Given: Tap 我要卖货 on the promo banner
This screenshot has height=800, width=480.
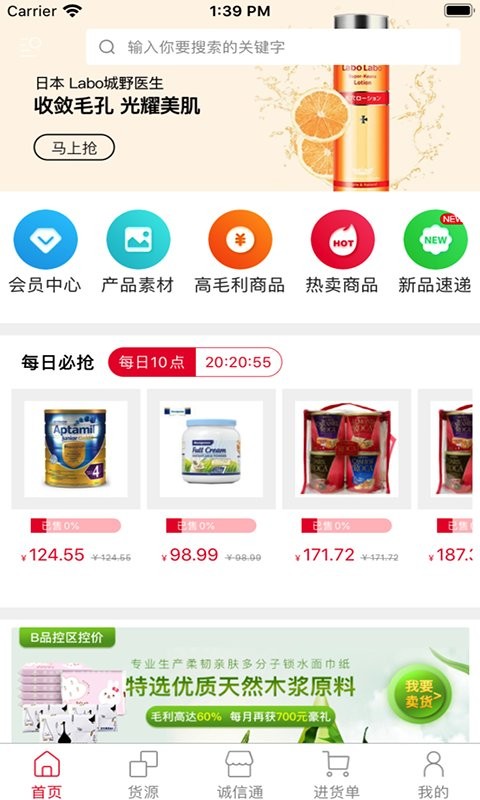Looking at the screenshot, I should click(419, 694).
